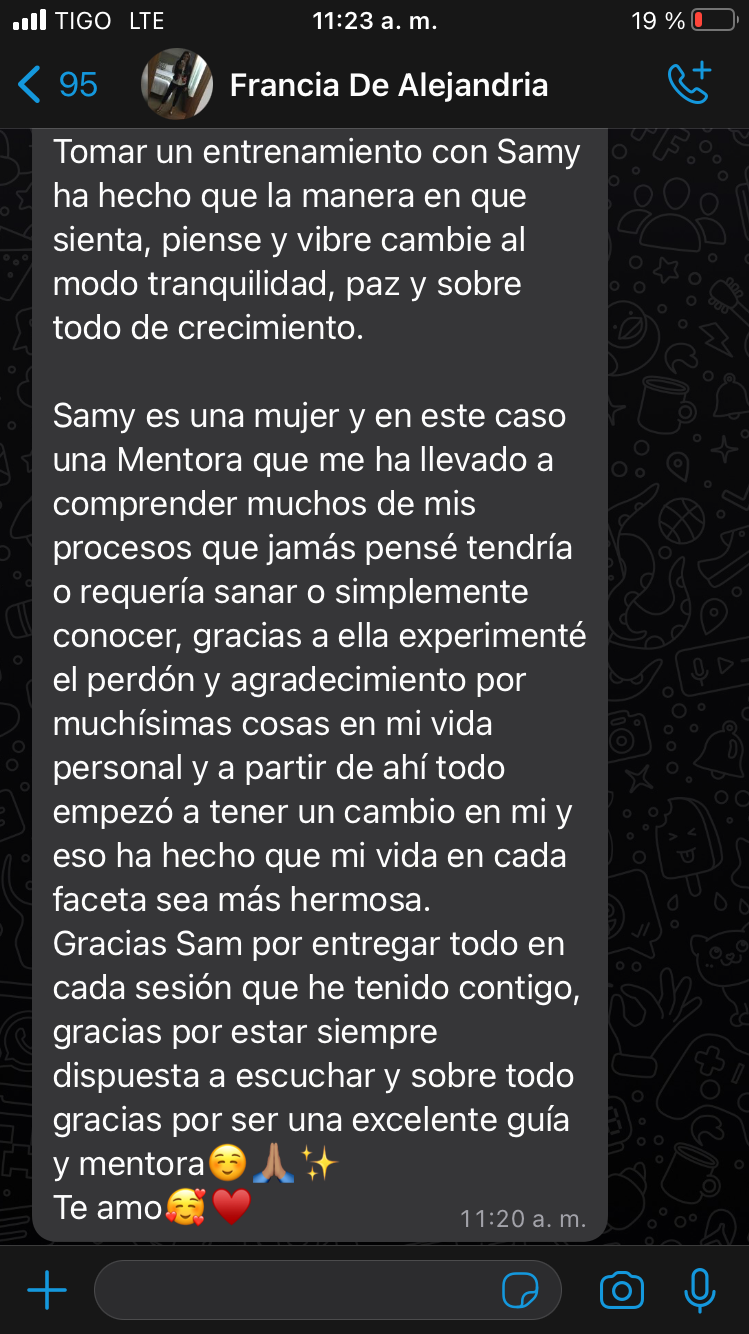749x1334 pixels.
Task: Open the plus attachment menu
Action: coord(47,1291)
